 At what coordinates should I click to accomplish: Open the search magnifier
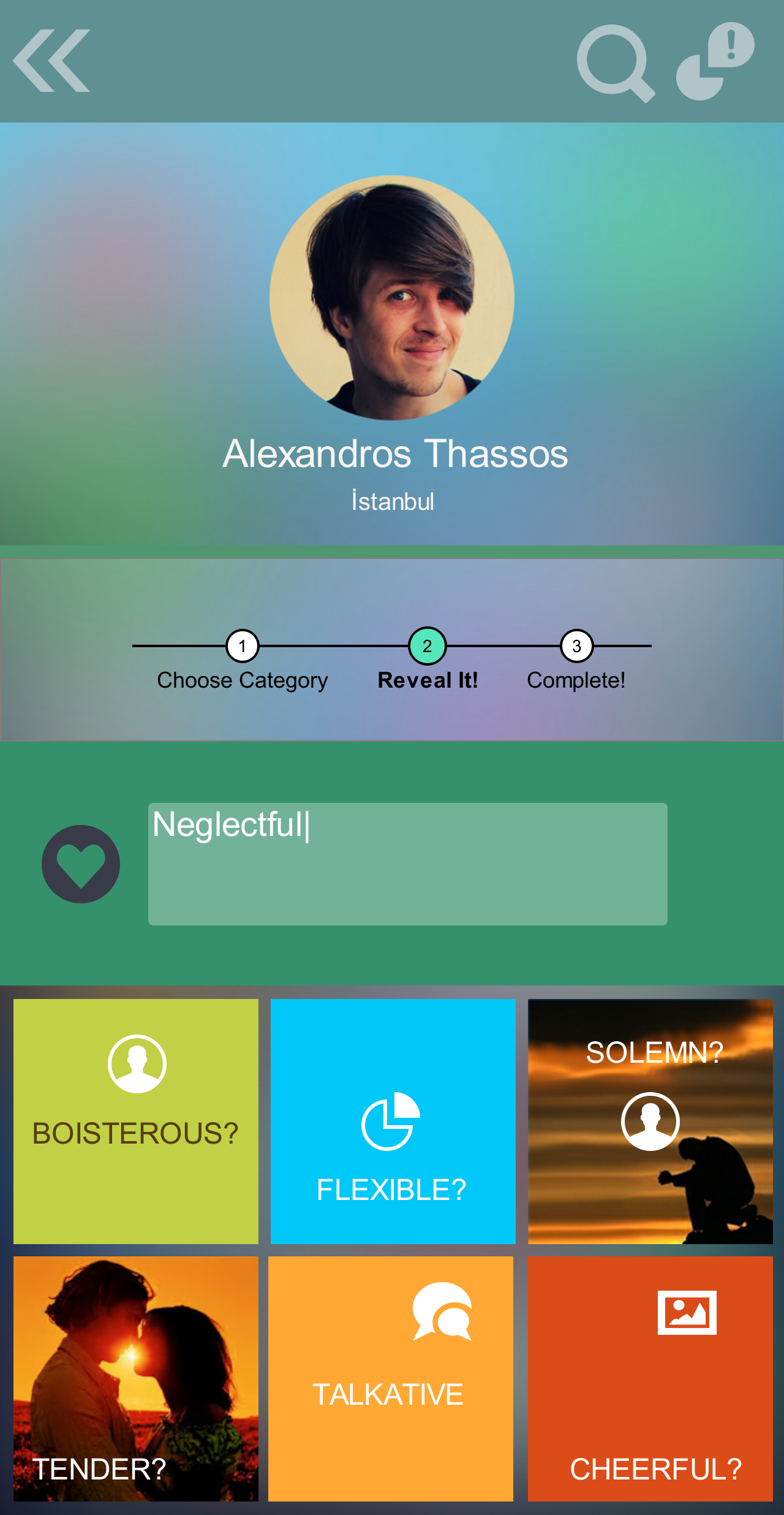[x=614, y=63]
